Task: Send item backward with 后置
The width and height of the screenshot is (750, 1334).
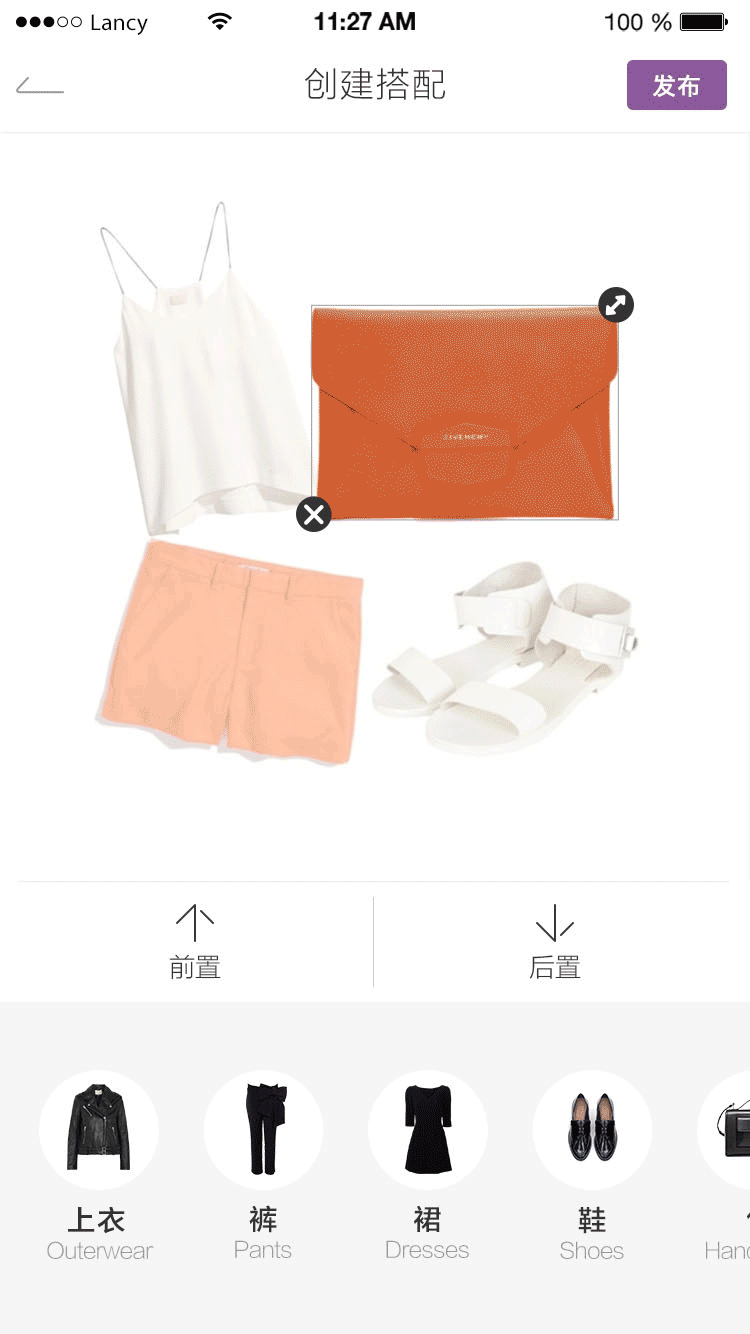Action: point(555,941)
